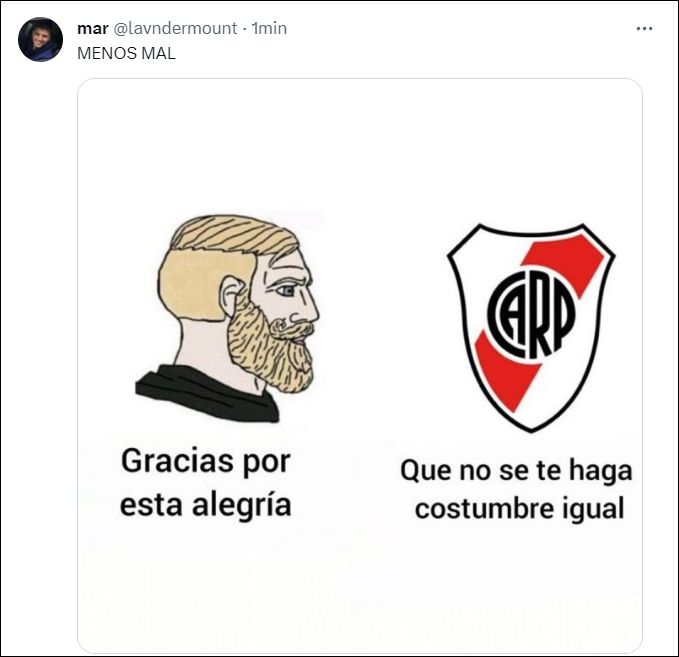The width and height of the screenshot is (679, 657).
Task: Open the 1min timestamp link
Action: (269, 29)
